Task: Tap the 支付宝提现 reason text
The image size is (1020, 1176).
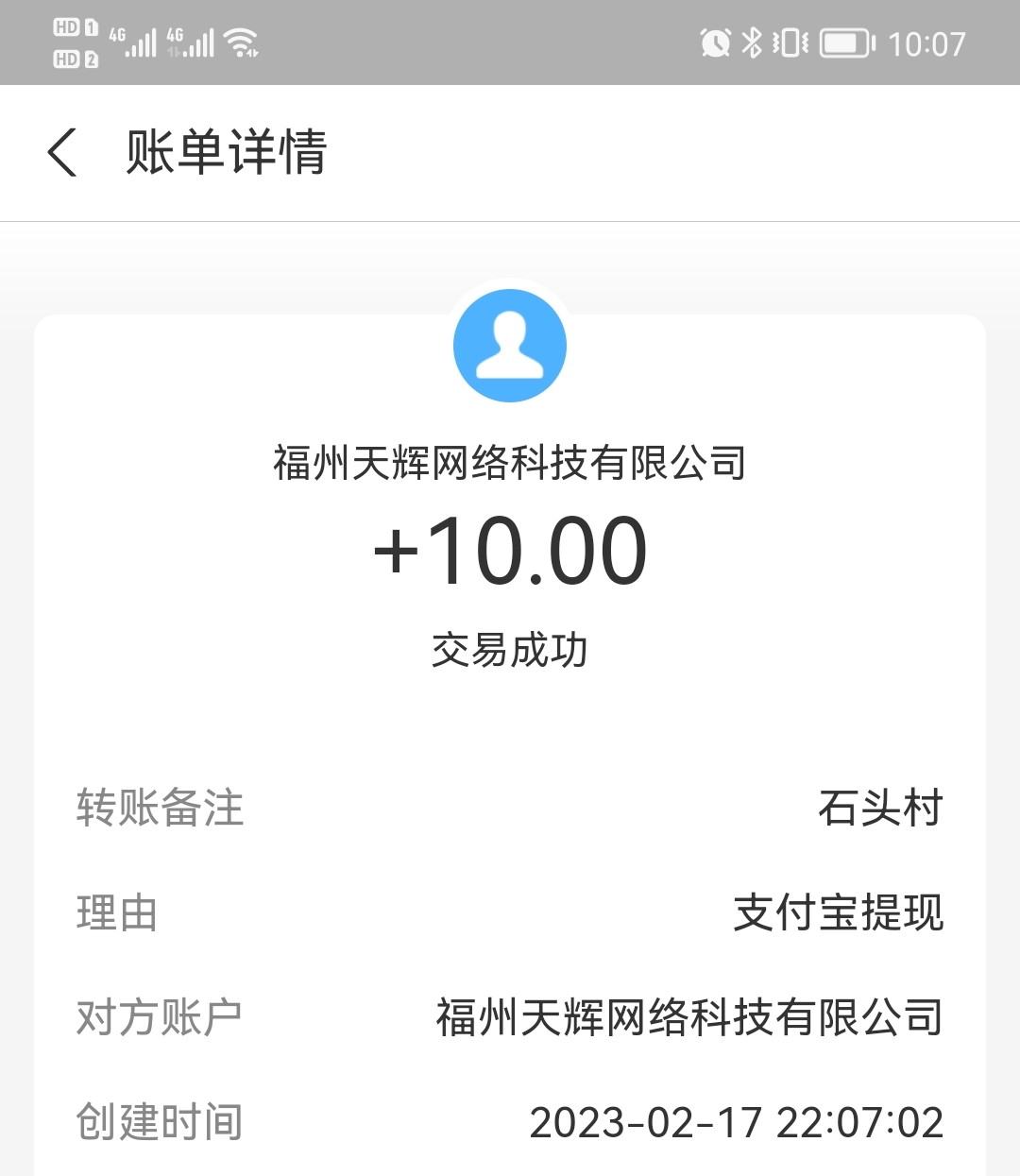Action: pyautogui.click(x=841, y=913)
